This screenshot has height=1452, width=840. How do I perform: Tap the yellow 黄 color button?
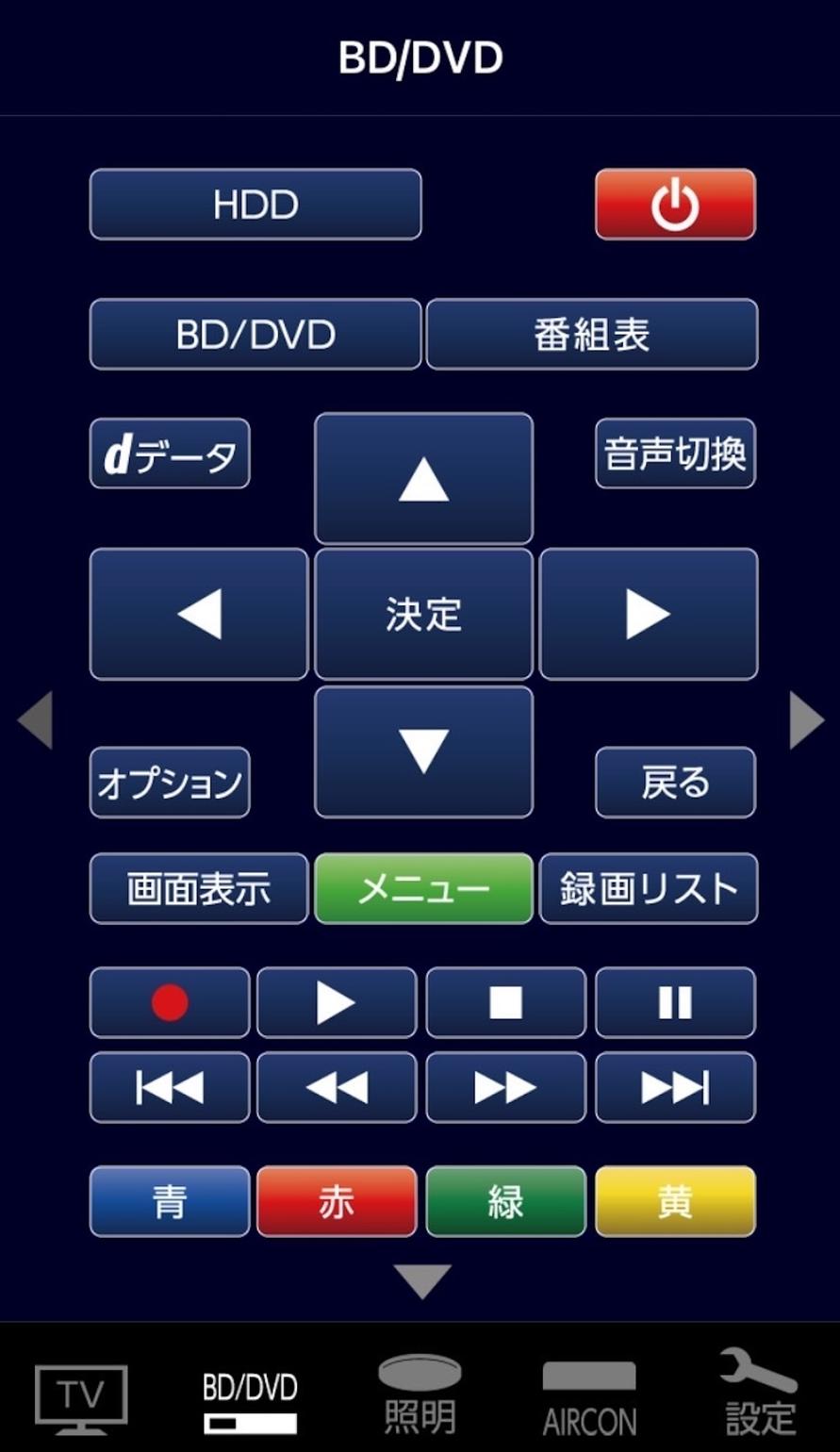(675, 1201)
